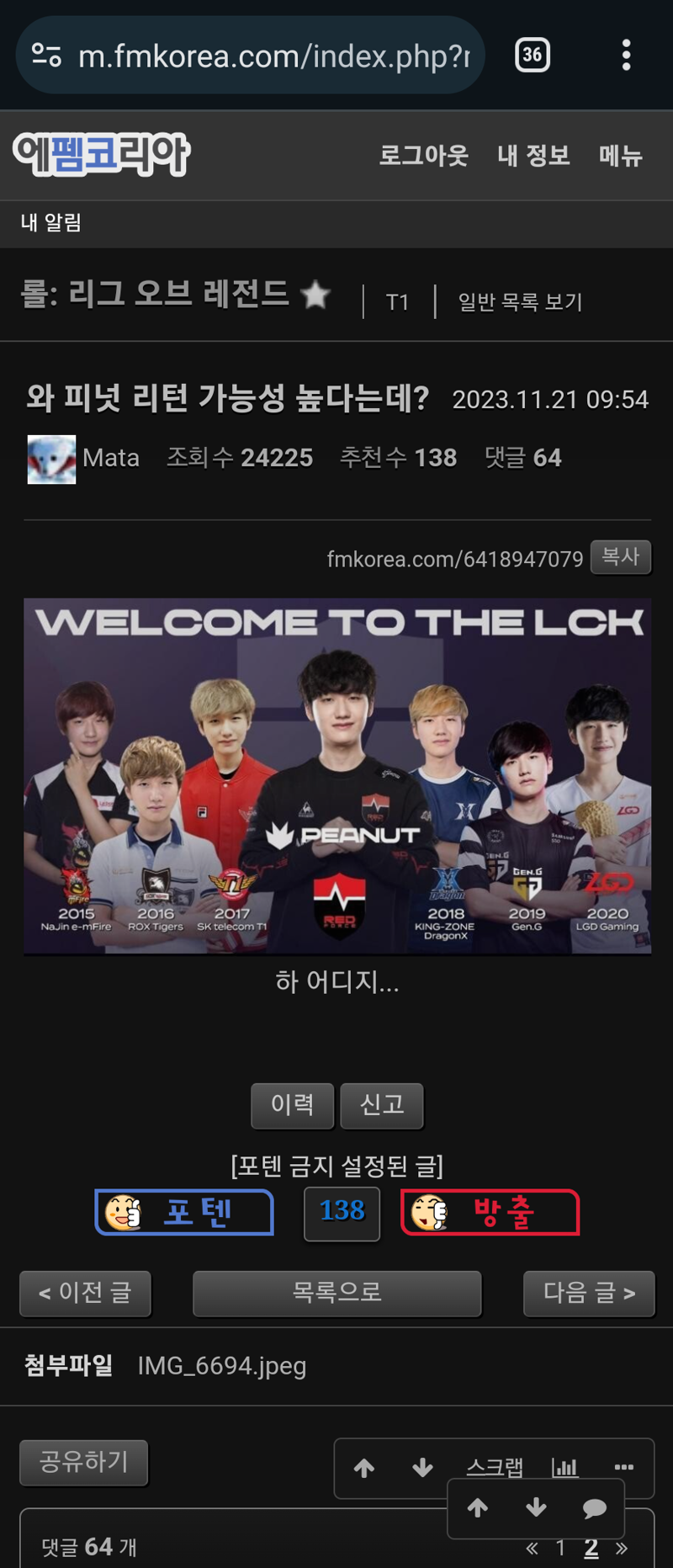Open 내 알림 notifications
Image resolution: width=673 pixels, height=1568 pixels.
pos(51,223)
